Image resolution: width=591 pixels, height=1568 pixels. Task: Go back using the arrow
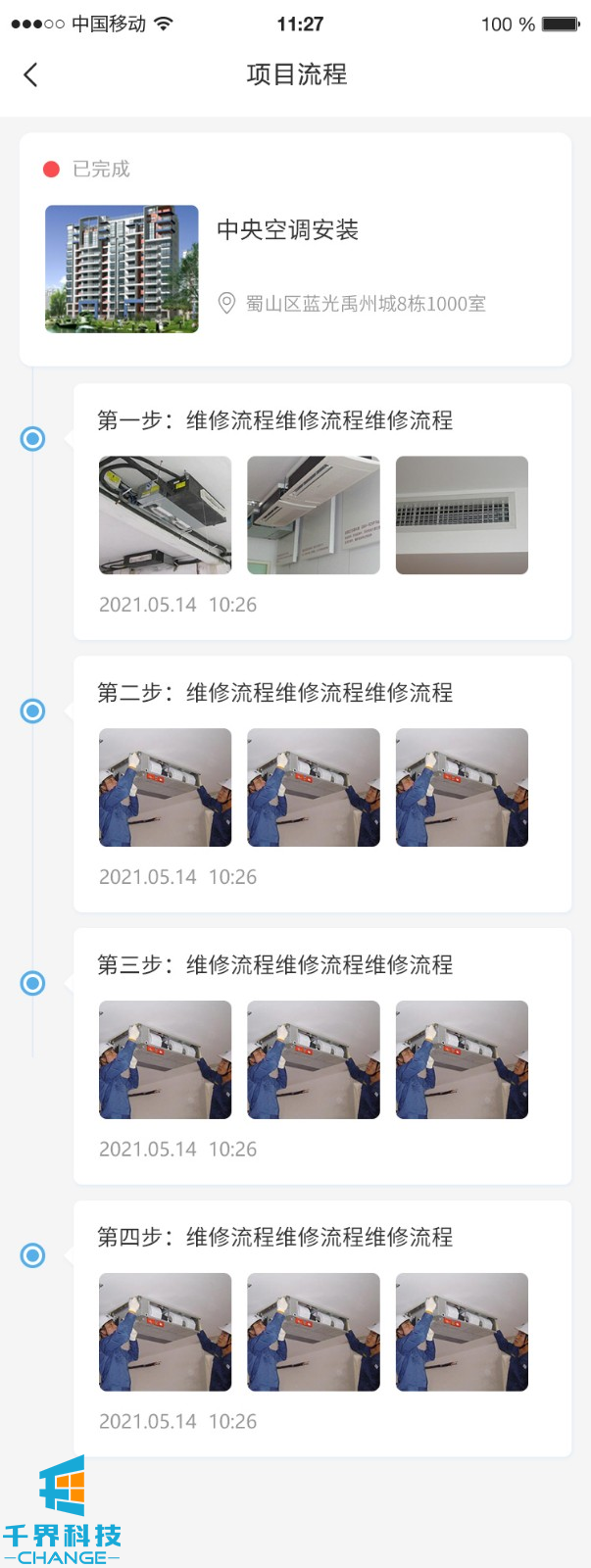(x=30, y=74)
